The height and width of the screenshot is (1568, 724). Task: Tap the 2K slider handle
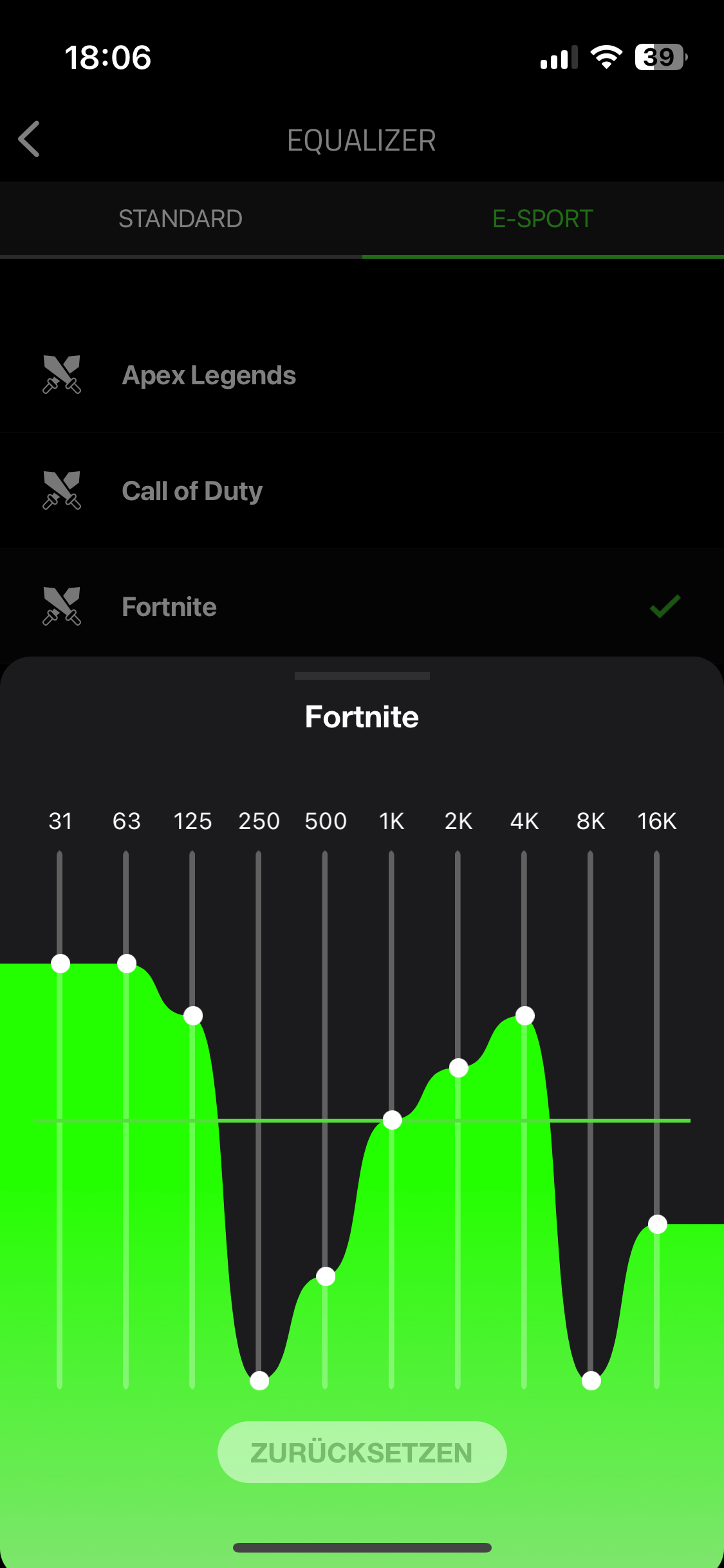(458, 1068)
